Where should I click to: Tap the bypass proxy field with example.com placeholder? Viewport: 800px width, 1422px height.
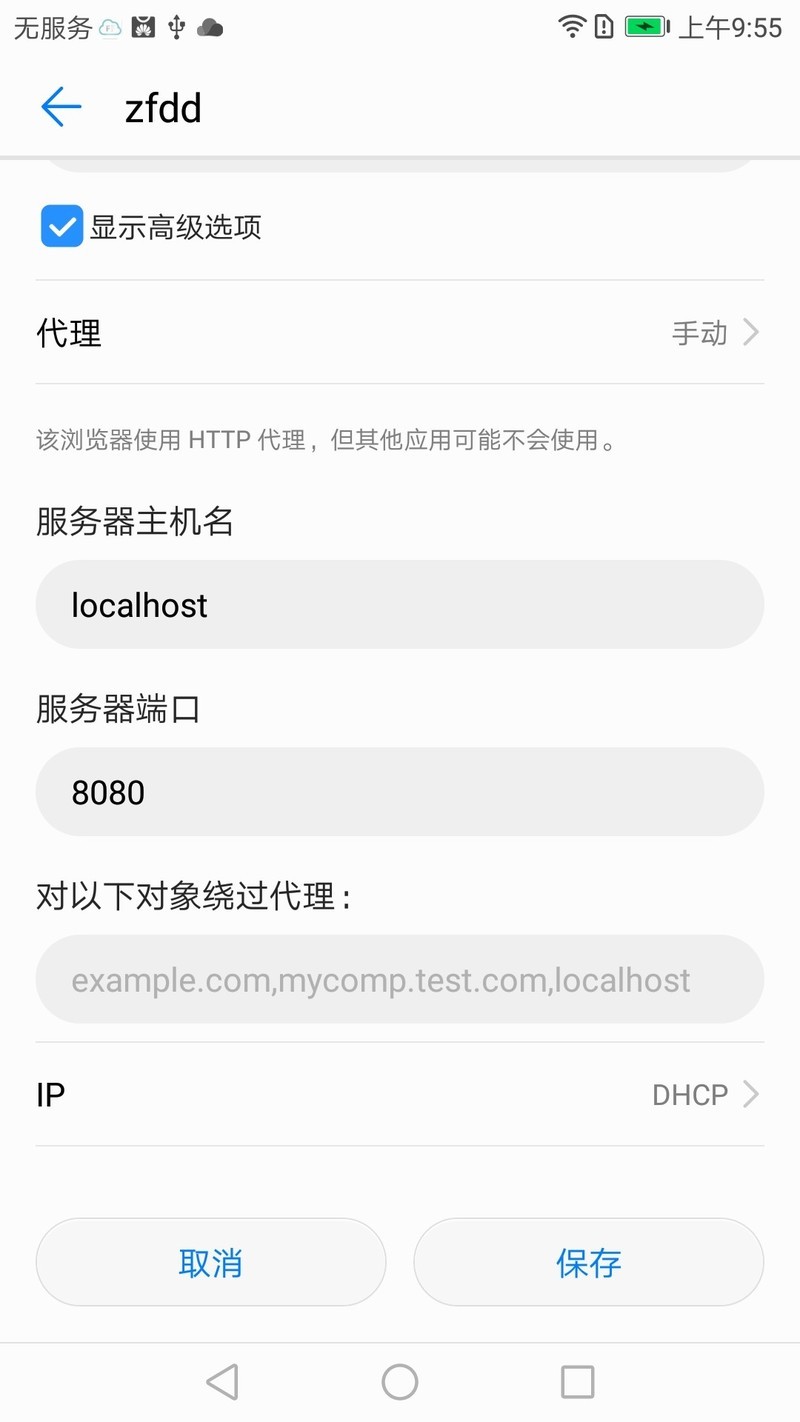[x=400, y=979]
